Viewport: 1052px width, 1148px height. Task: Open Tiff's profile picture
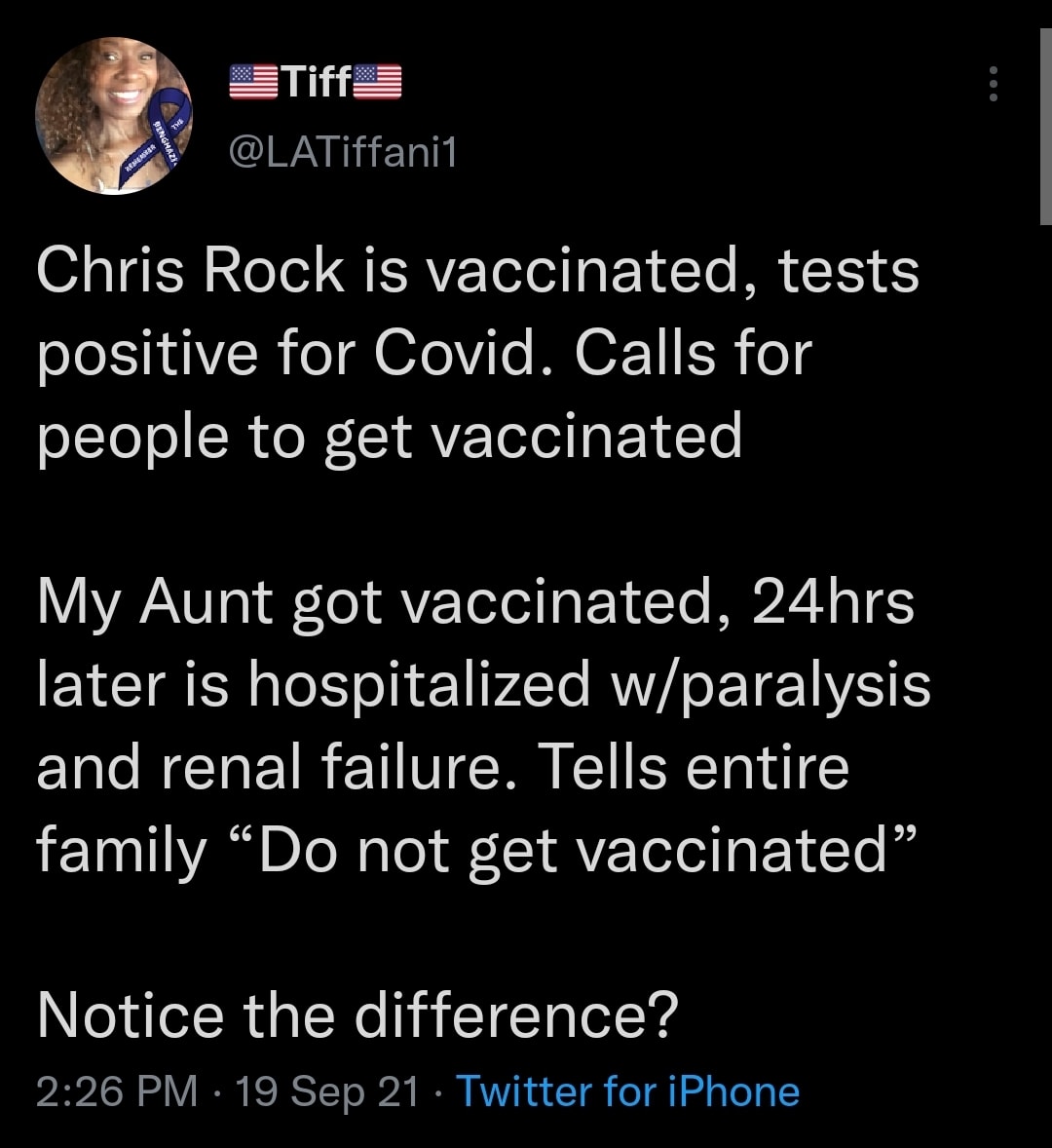pyautogui.click(x=115, y=115)
